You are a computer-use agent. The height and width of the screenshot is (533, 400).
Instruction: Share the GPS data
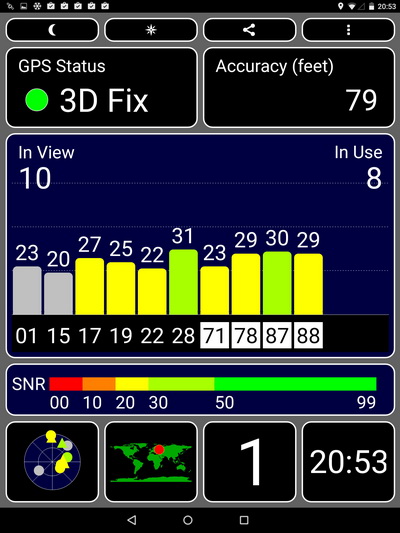249,30
